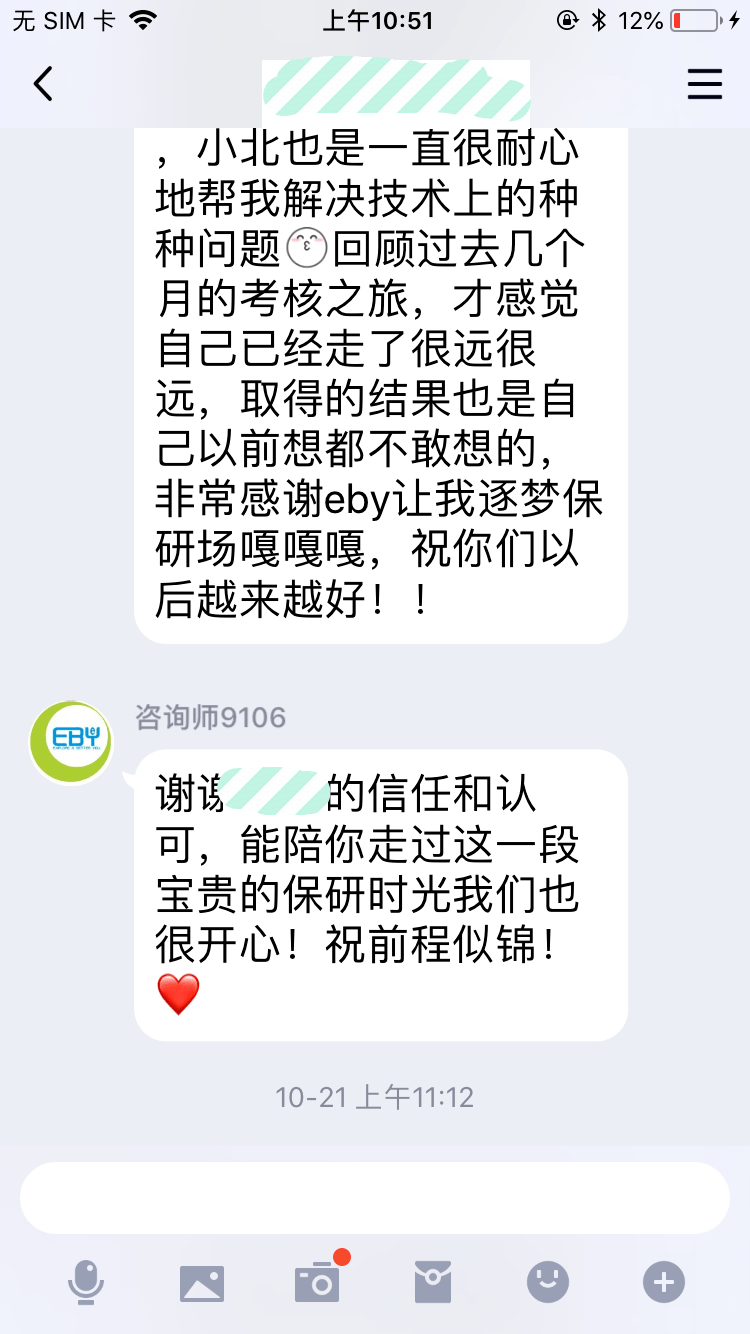Open the hamburger menu at top right
This screenshot has width=750, height=1334.
point(705,84)
